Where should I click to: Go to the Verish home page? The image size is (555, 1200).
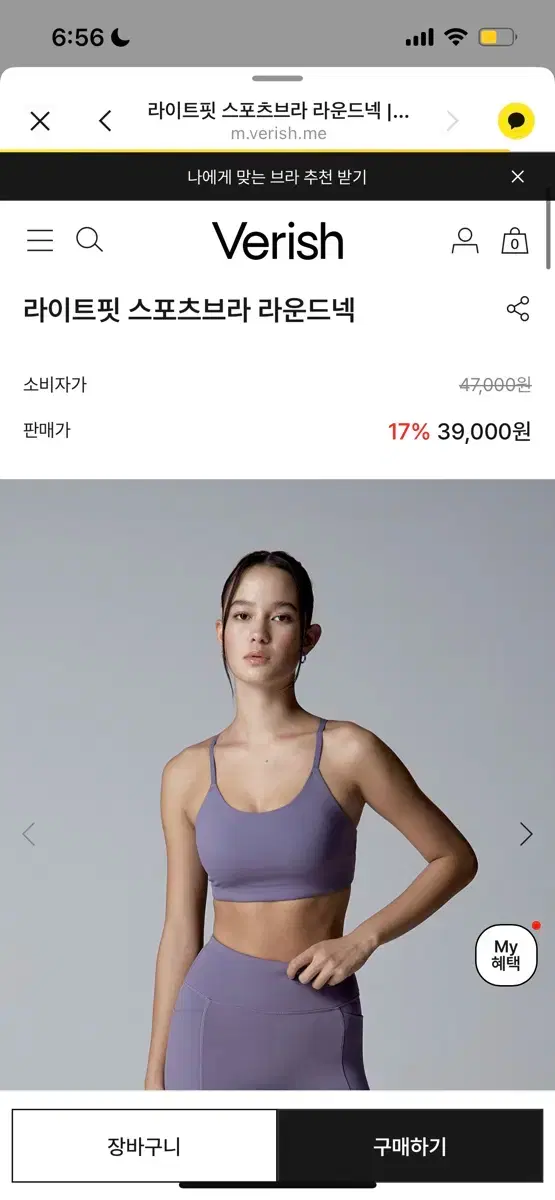point(278,241)
